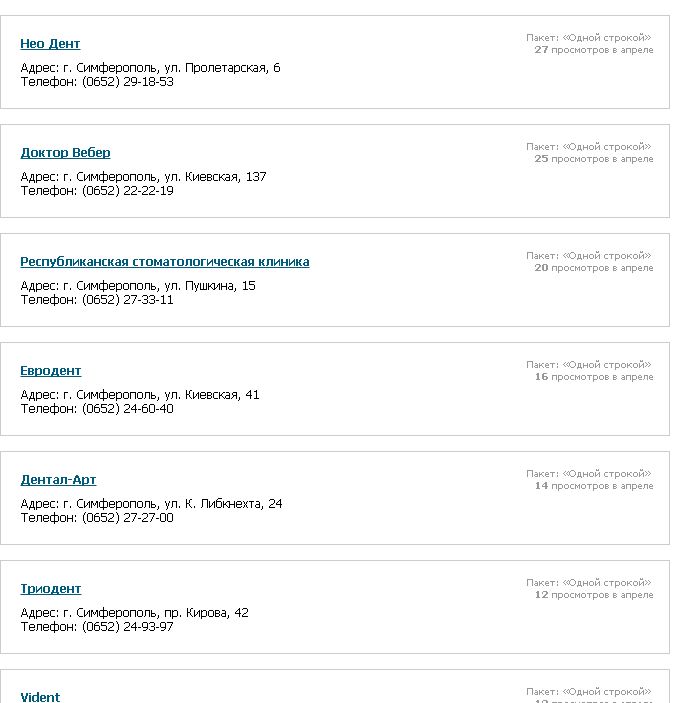The image size is (688, 703).
Task: Select the Триодент clinic link
Action: 51,588
